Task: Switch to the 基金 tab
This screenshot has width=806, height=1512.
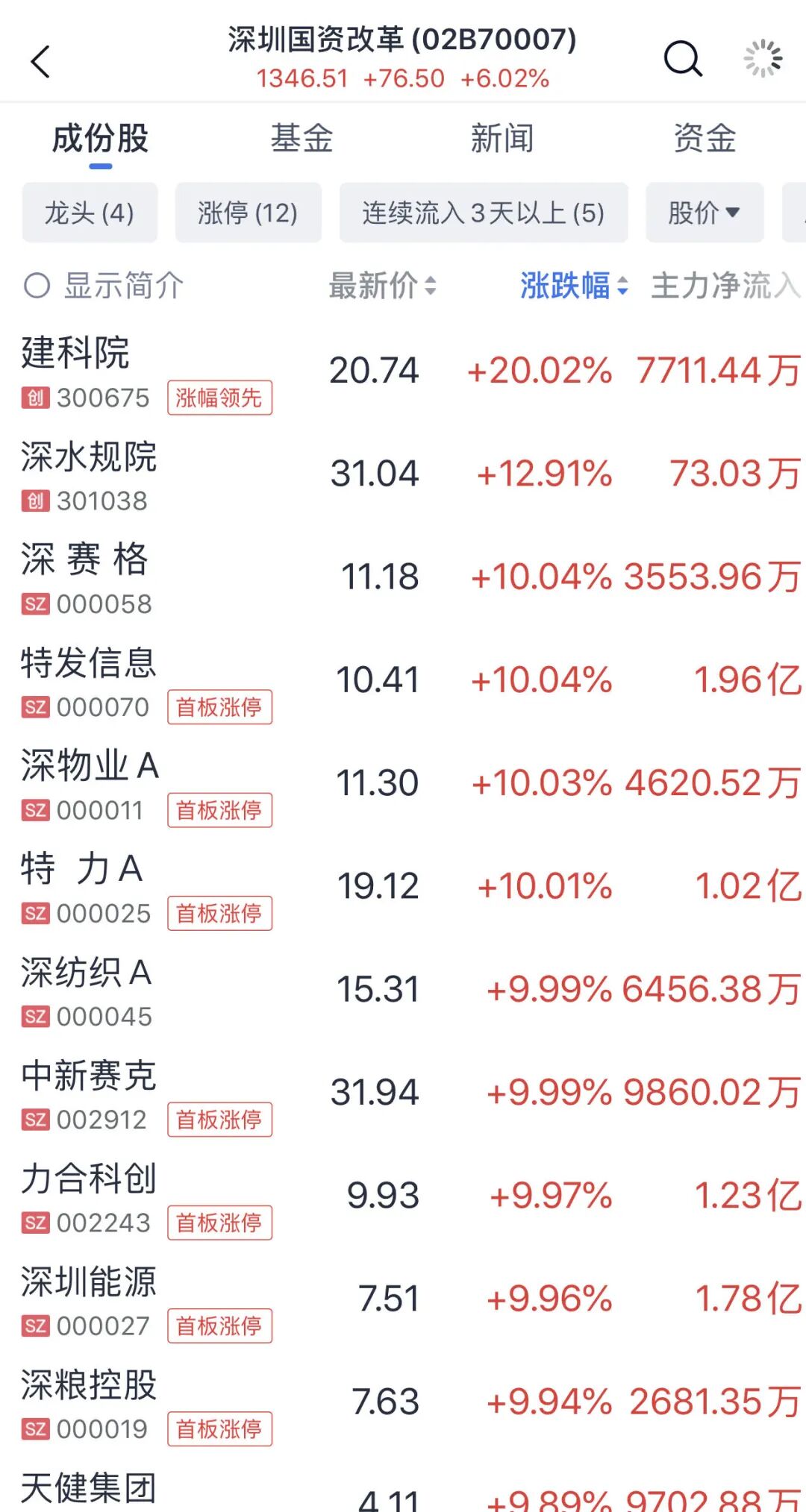Action: 302,139
